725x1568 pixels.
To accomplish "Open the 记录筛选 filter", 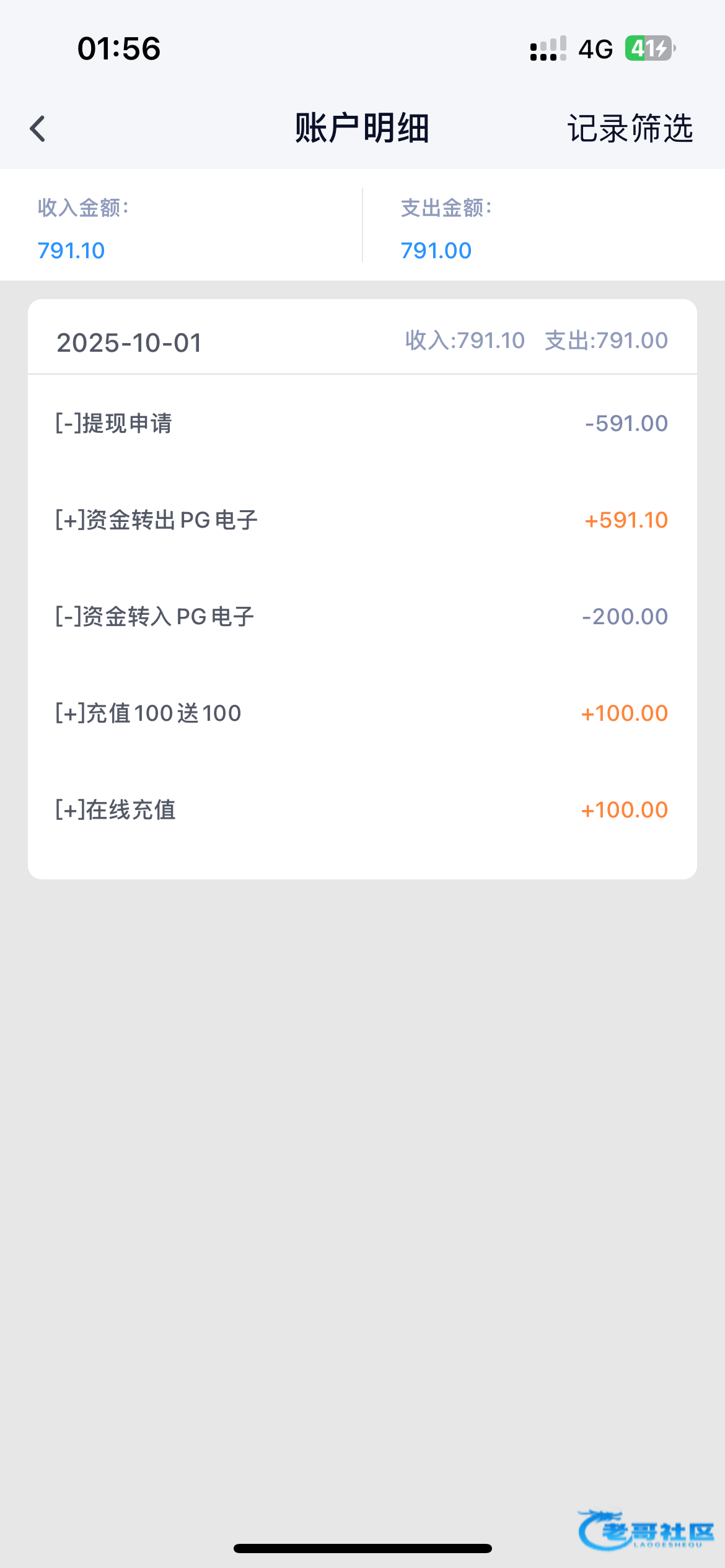I will (630, 129).
